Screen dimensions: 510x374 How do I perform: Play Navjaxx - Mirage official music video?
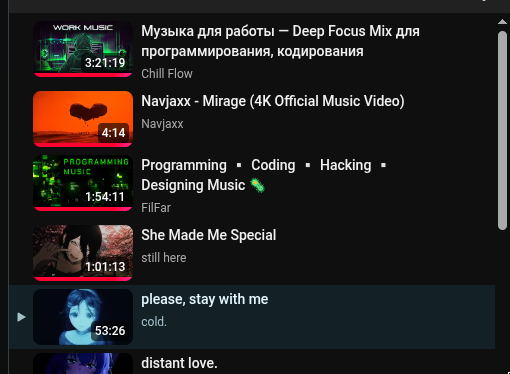coord(252,119)
